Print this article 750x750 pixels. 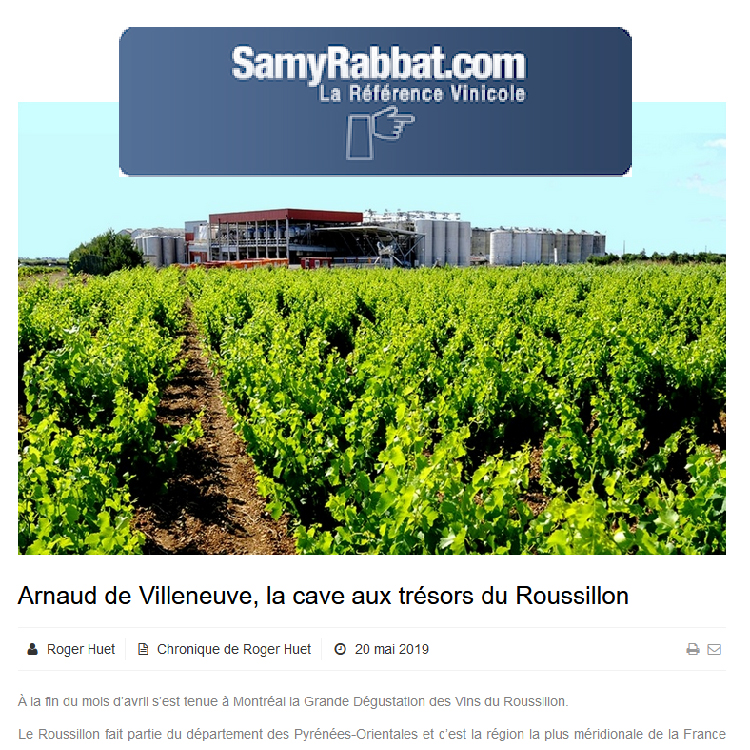(693, 649)
